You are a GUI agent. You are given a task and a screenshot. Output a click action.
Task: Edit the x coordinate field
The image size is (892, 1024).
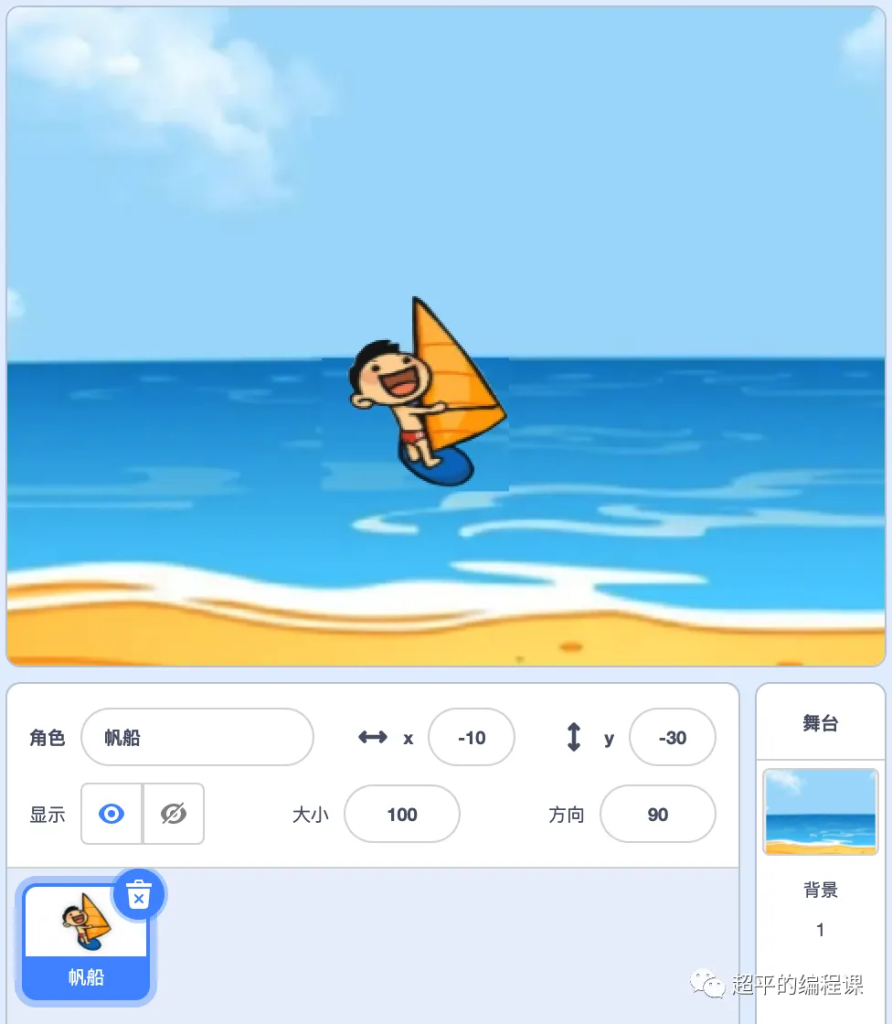471,738
